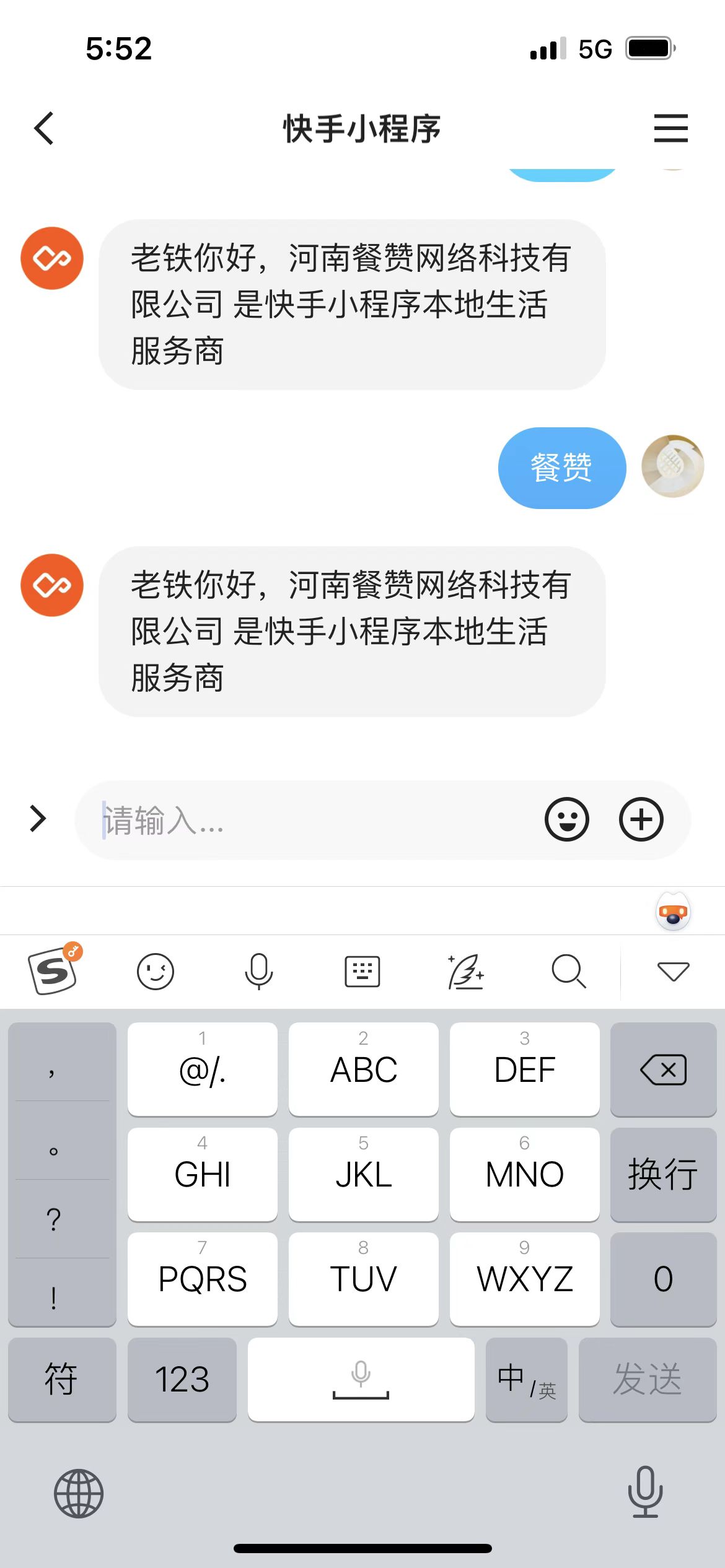Switch keyboard layout from toolbar
This screenshot has height=1568, width=725.
(x=362, y=971)
